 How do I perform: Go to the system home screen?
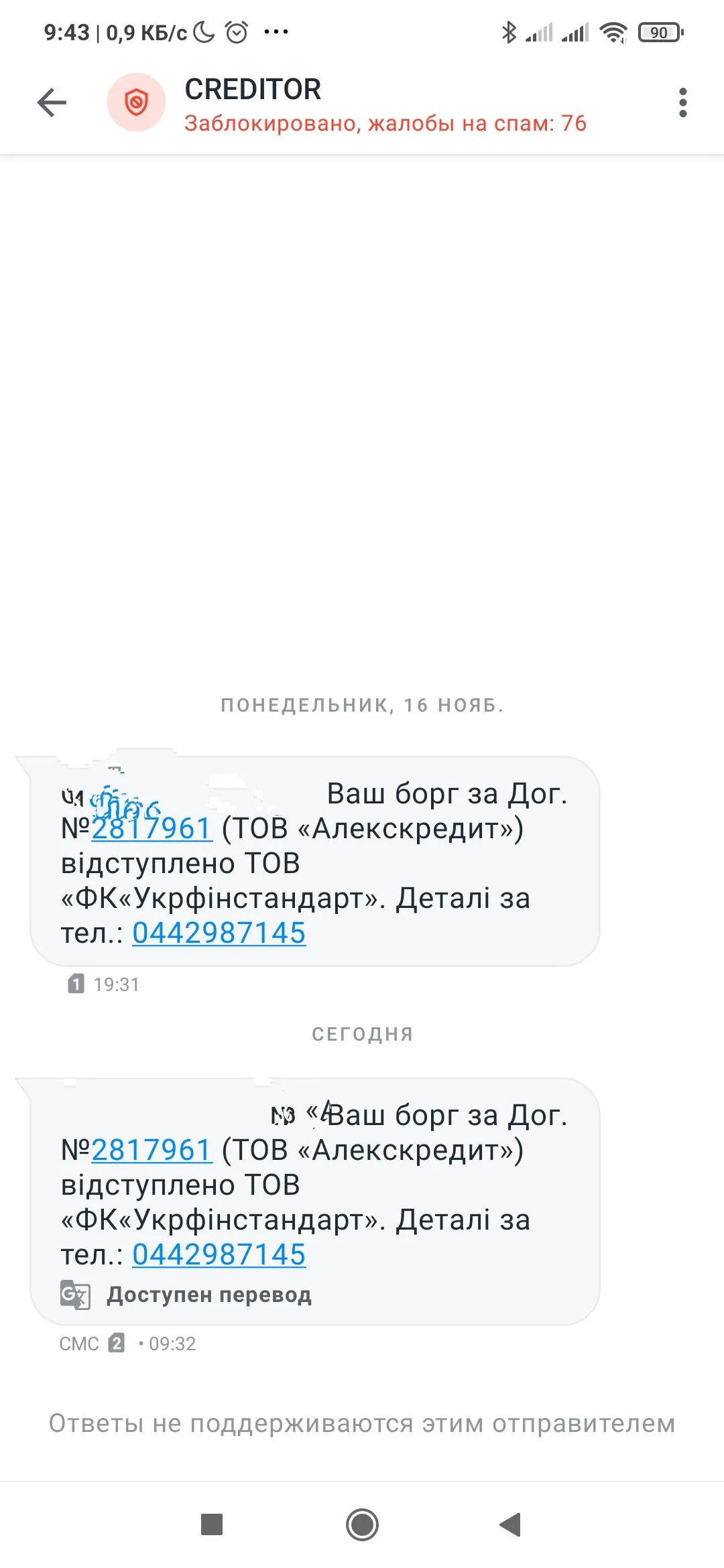pyautogui.click(x=362, y=1524)
